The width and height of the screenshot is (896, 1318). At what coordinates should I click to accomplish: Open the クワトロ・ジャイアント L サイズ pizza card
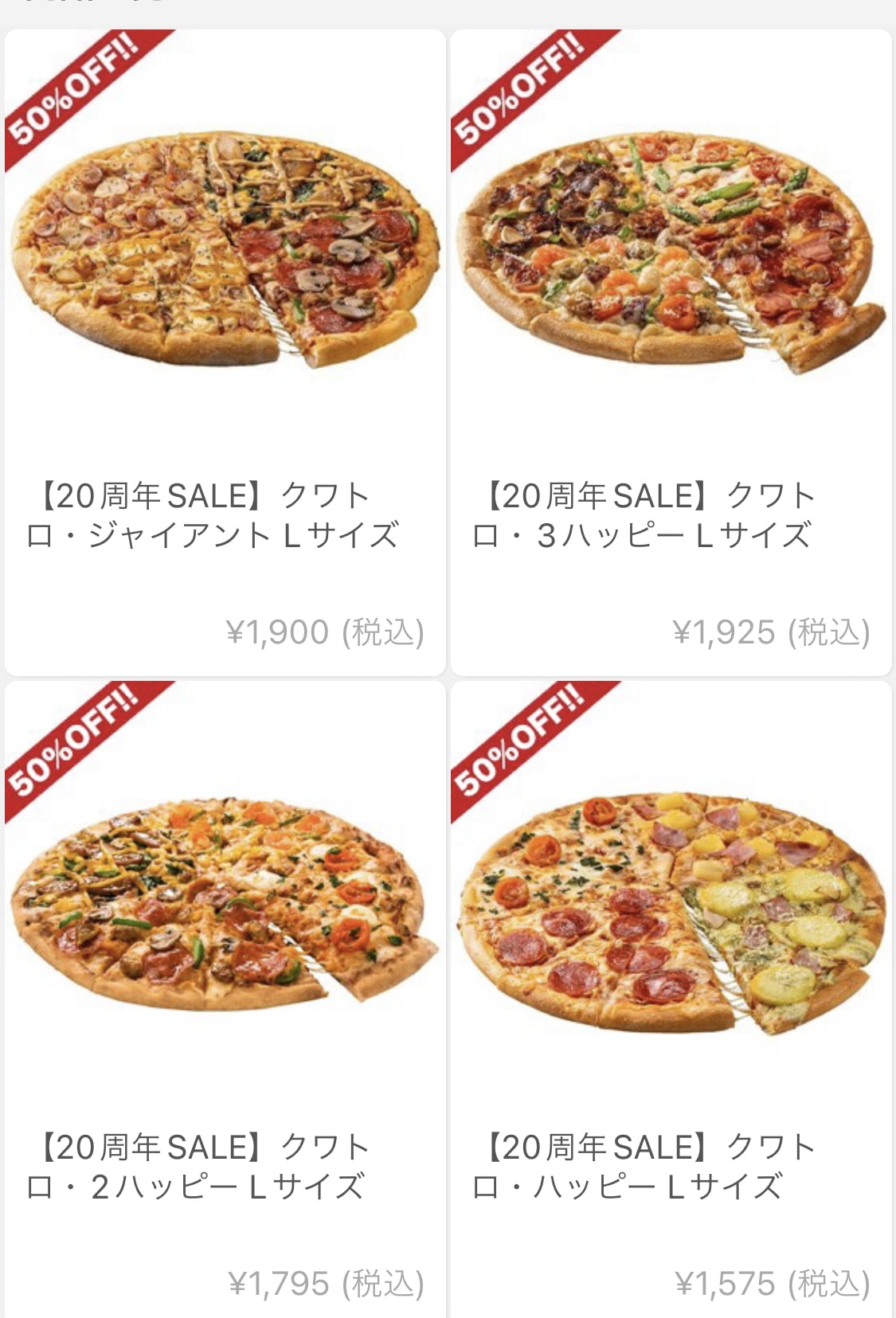(x=225, y=354)
